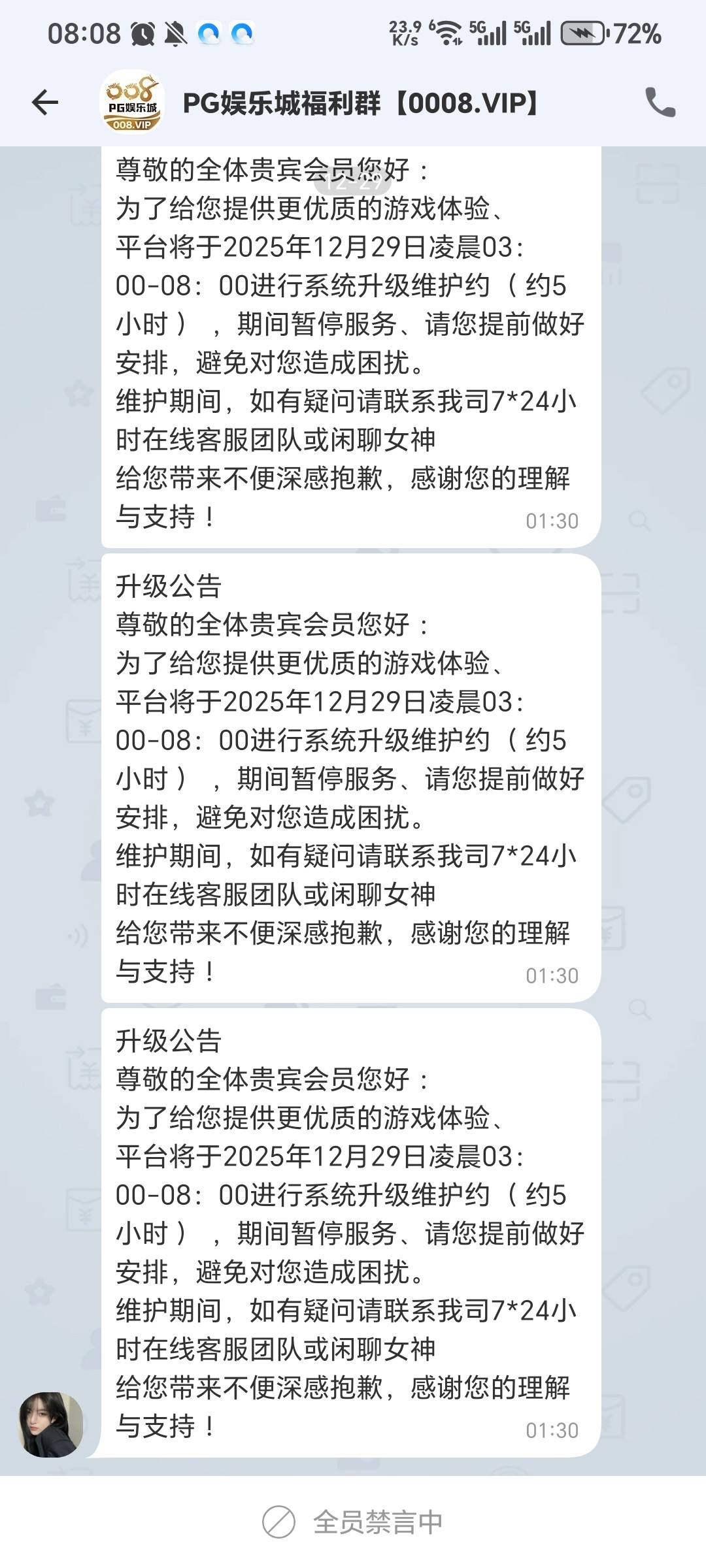Tap the 01:30 timestamp on last message

click(551, 1430)
